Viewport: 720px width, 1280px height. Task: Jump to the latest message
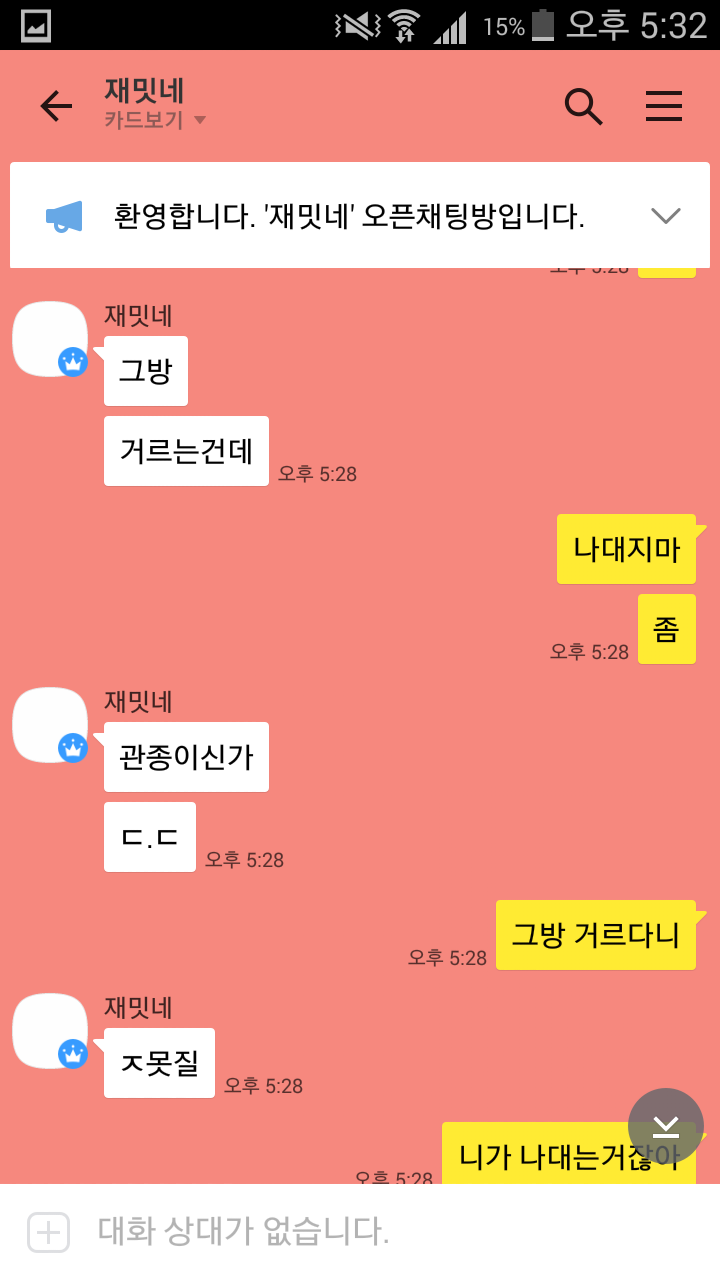666,1125
